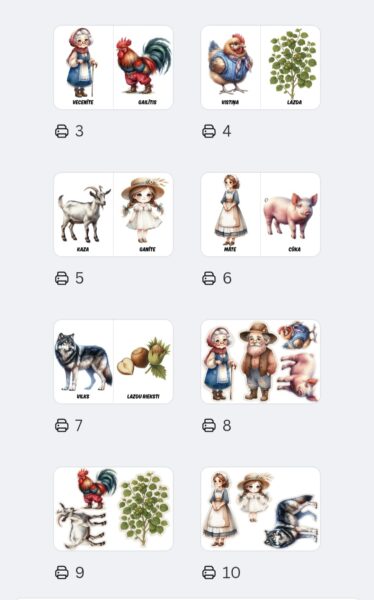Image resolution: width=374 pixels, height=600 pixels.
Task: Open page 6 with Māte and Cūka
Action: click(x=260, y=214)
